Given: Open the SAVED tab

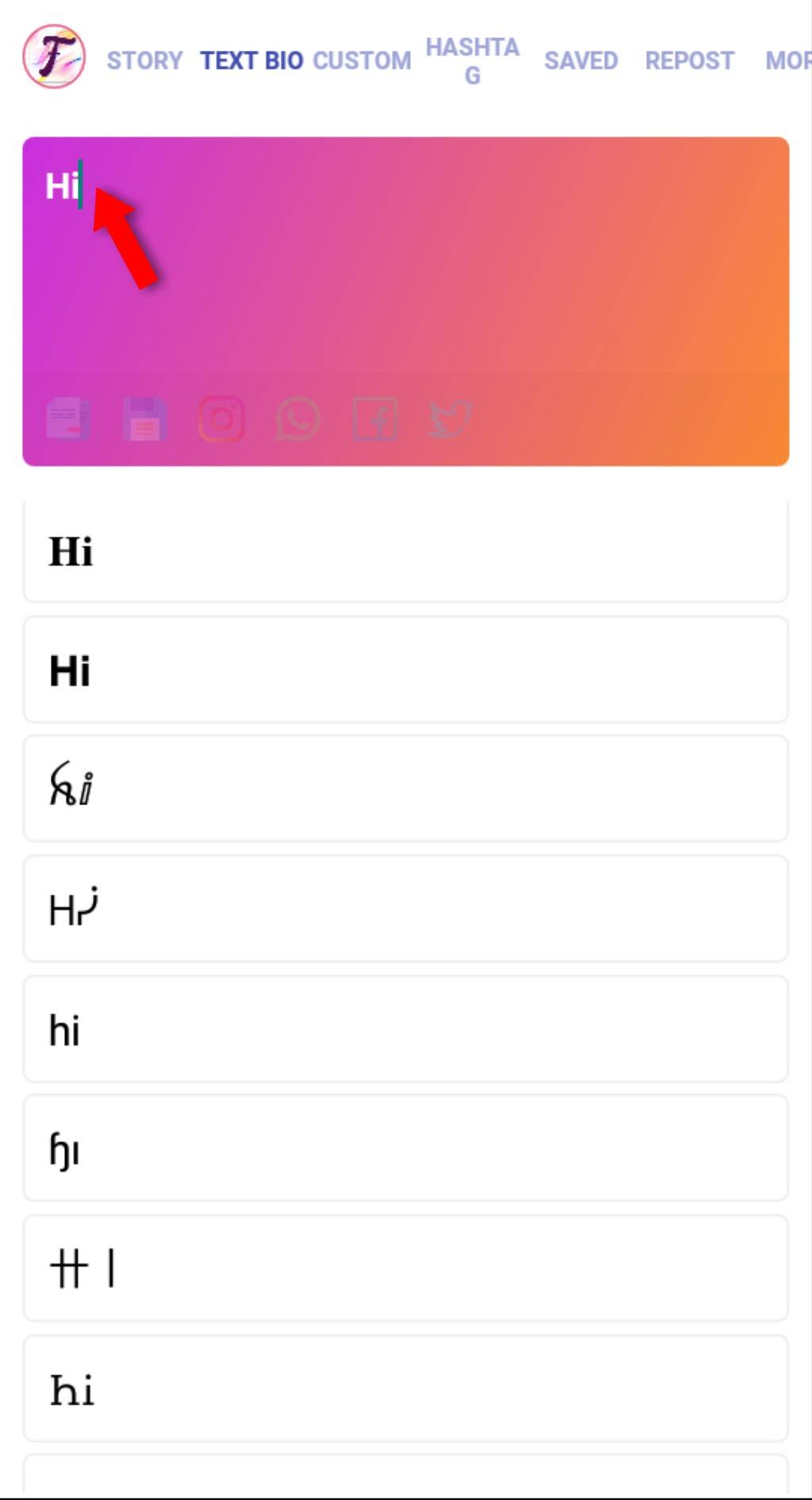Looking at the screenshot, I should (x=580, y=60).
